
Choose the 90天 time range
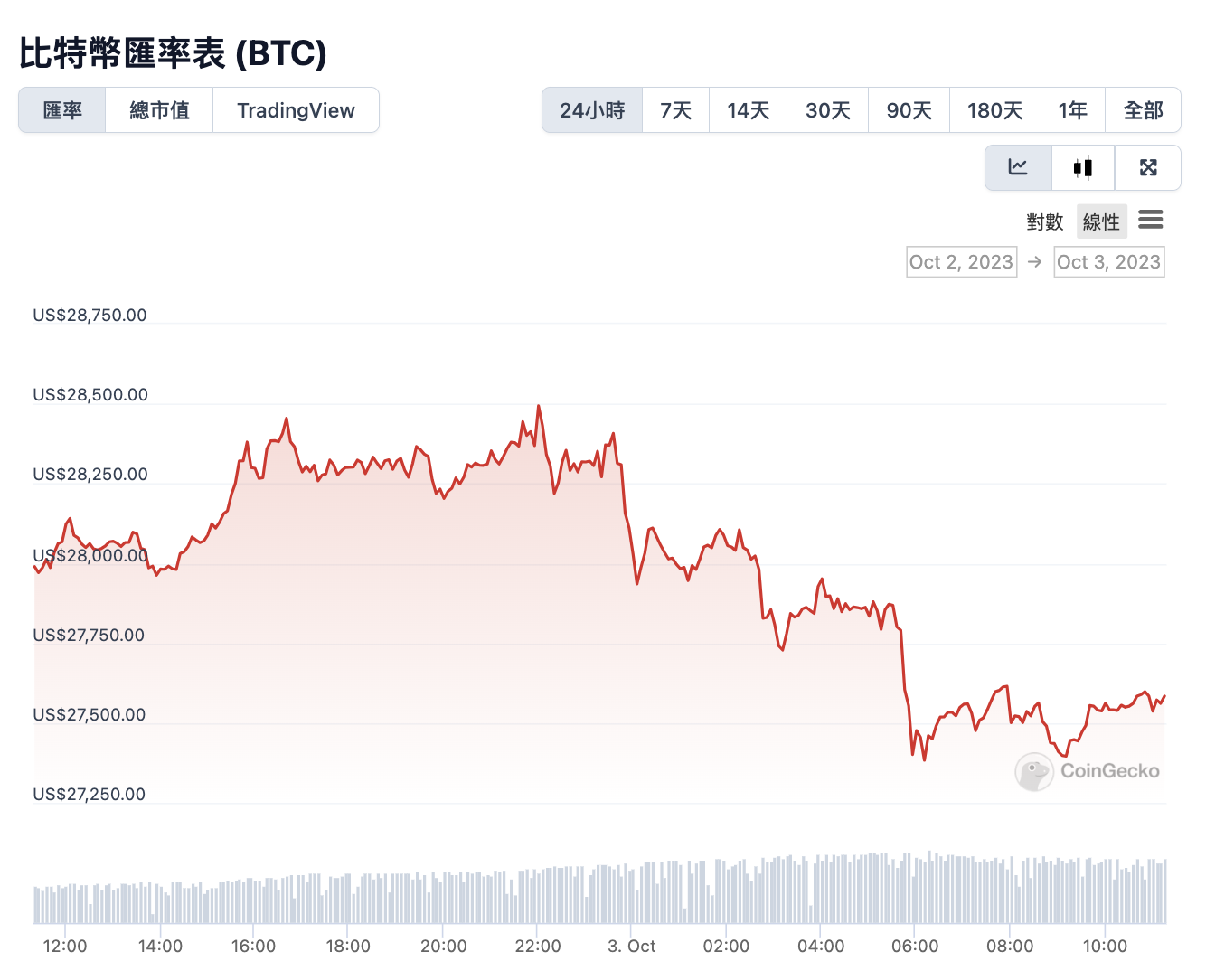(909, 110)
